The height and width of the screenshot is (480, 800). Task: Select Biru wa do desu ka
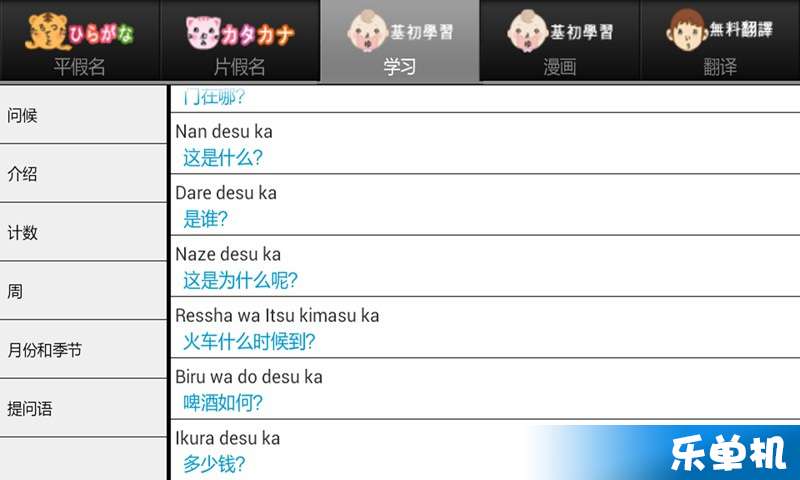(x=485, y=389)
